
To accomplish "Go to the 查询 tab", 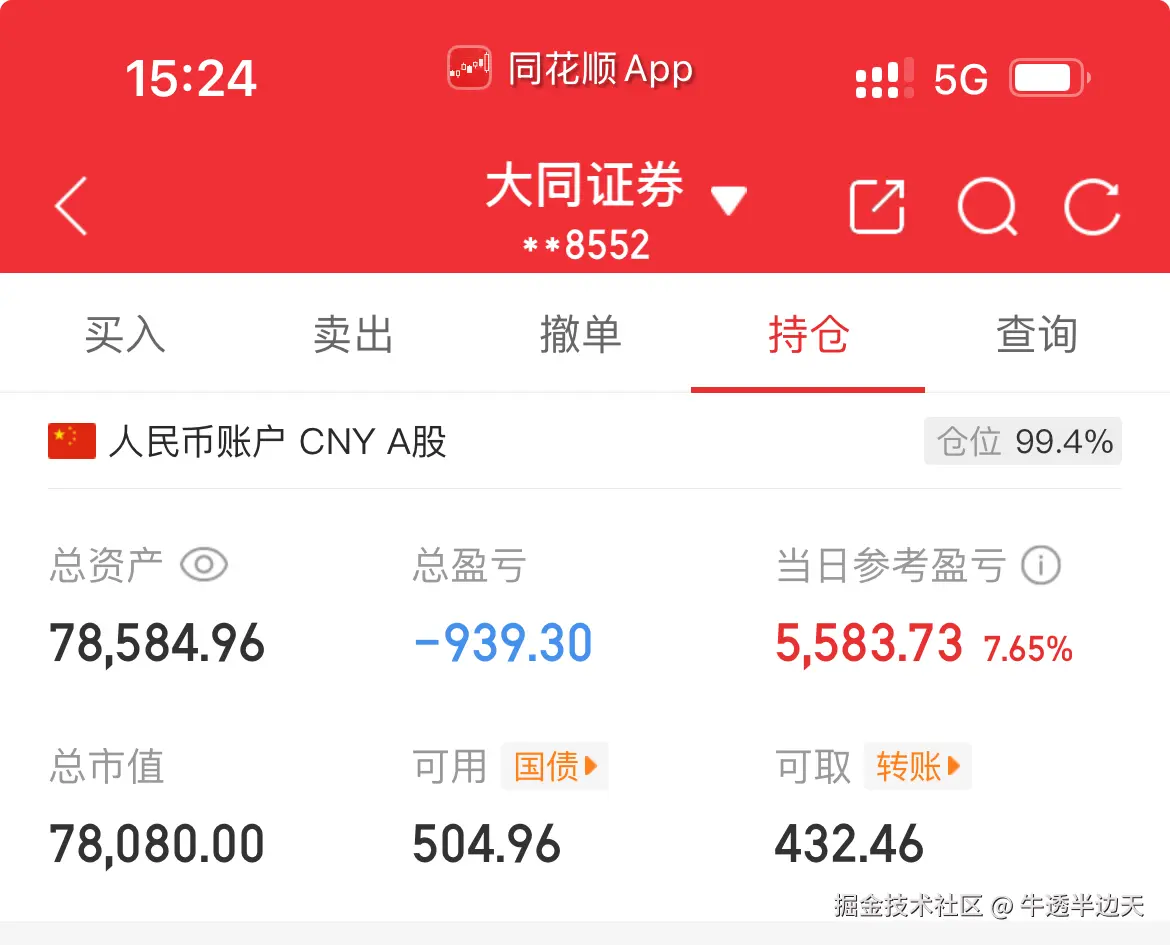I will click(x=1036, y=335).
